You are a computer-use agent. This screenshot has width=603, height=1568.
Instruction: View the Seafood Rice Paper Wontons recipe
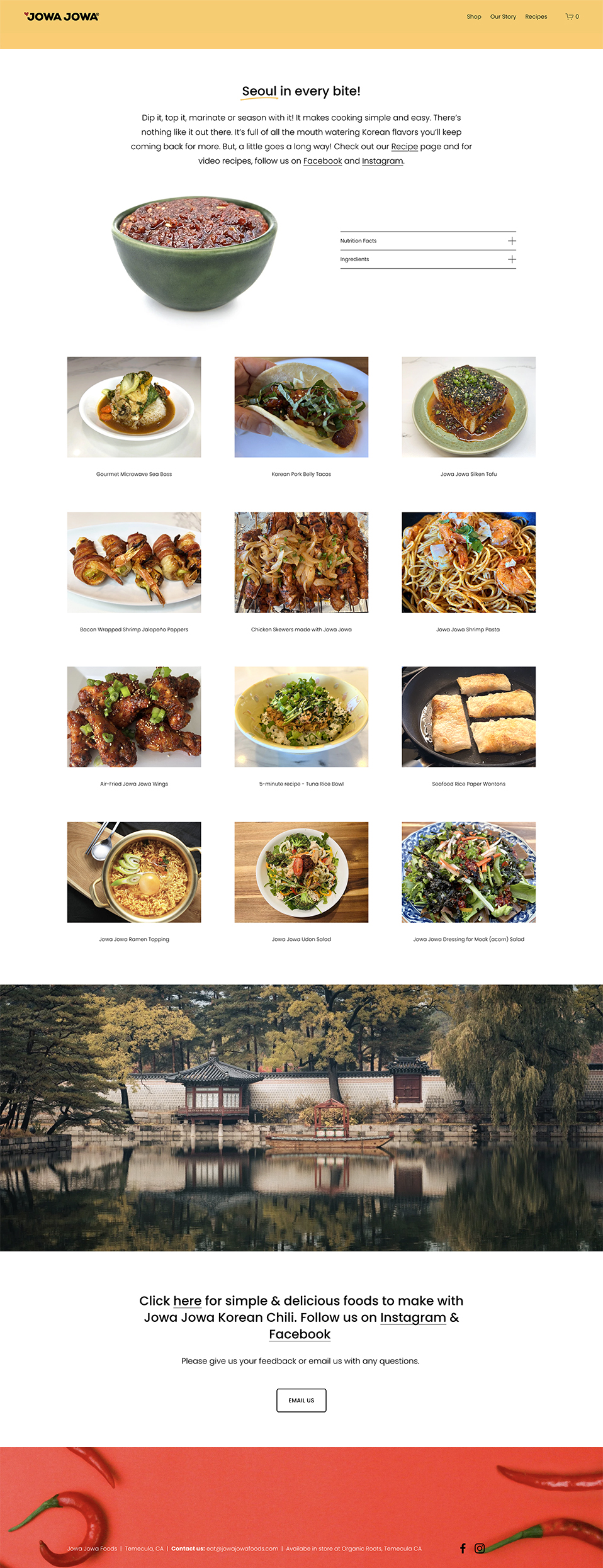pos(468,717)
